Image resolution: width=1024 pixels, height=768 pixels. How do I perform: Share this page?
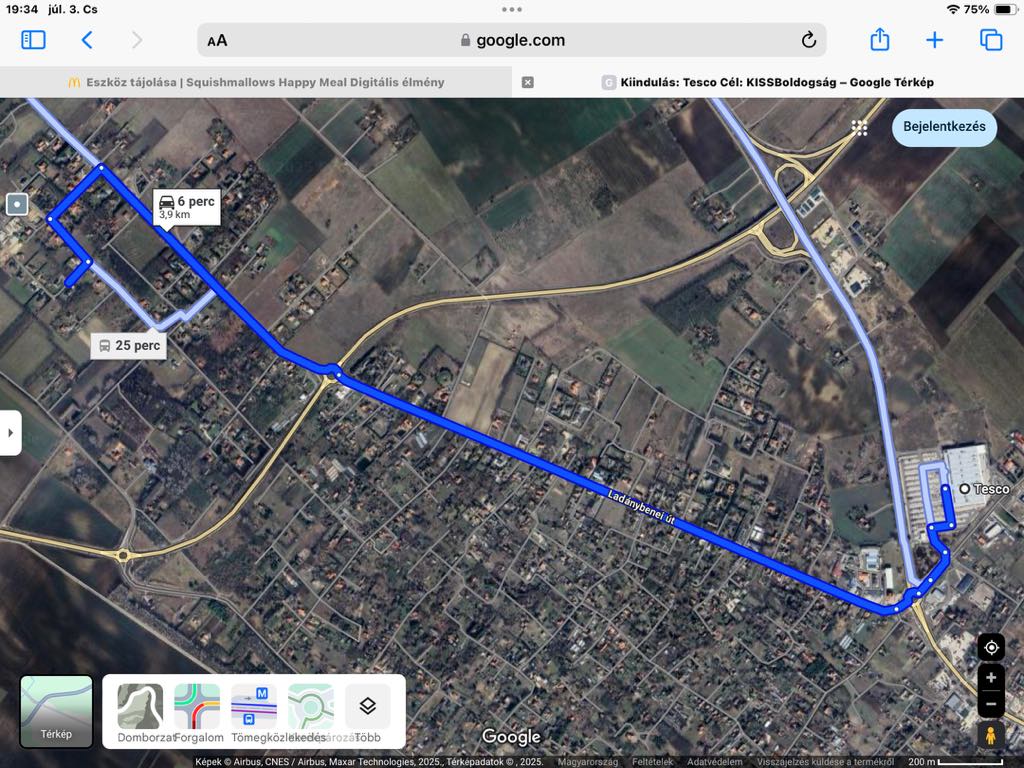coord(879,40)
